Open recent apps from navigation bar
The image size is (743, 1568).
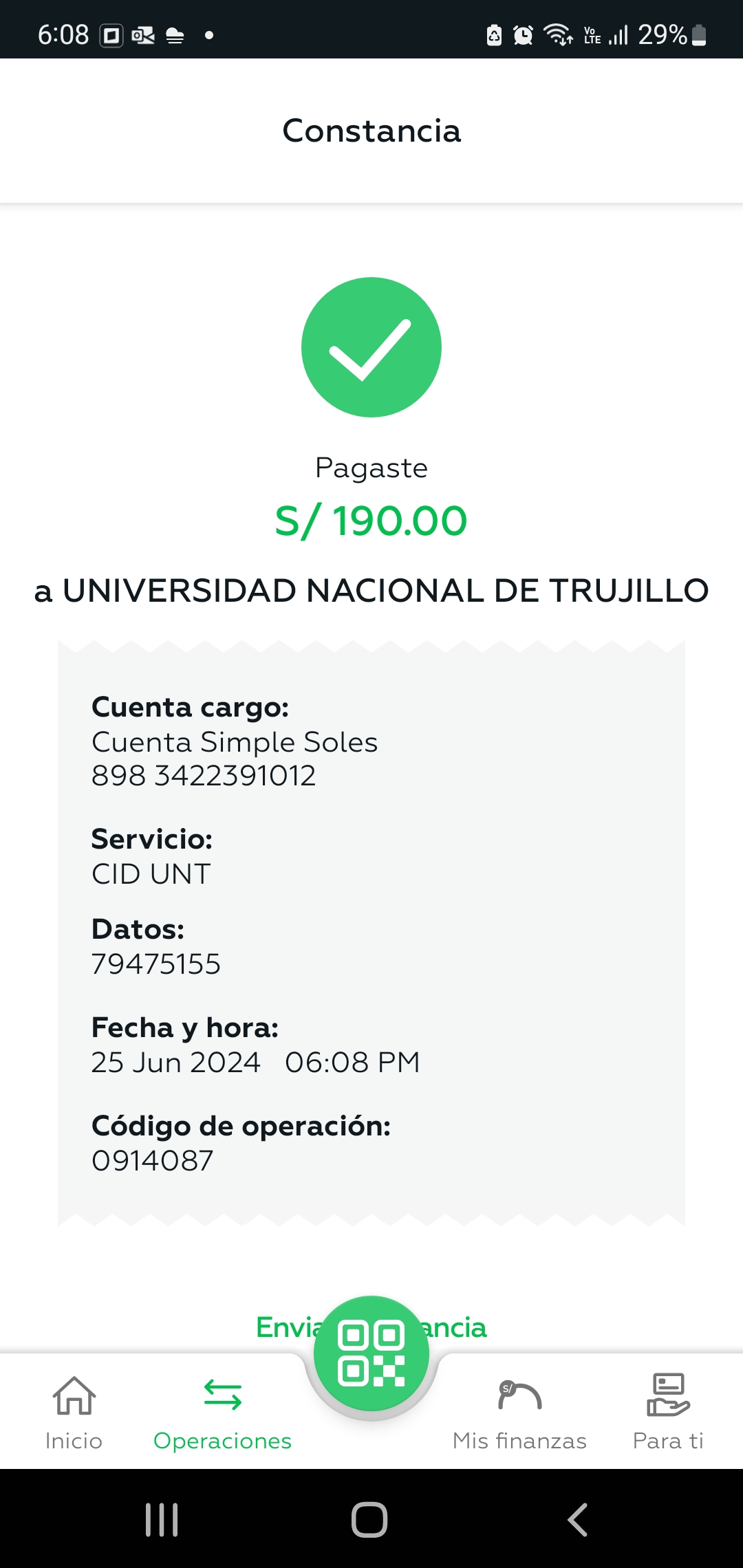pos(162,1519)
